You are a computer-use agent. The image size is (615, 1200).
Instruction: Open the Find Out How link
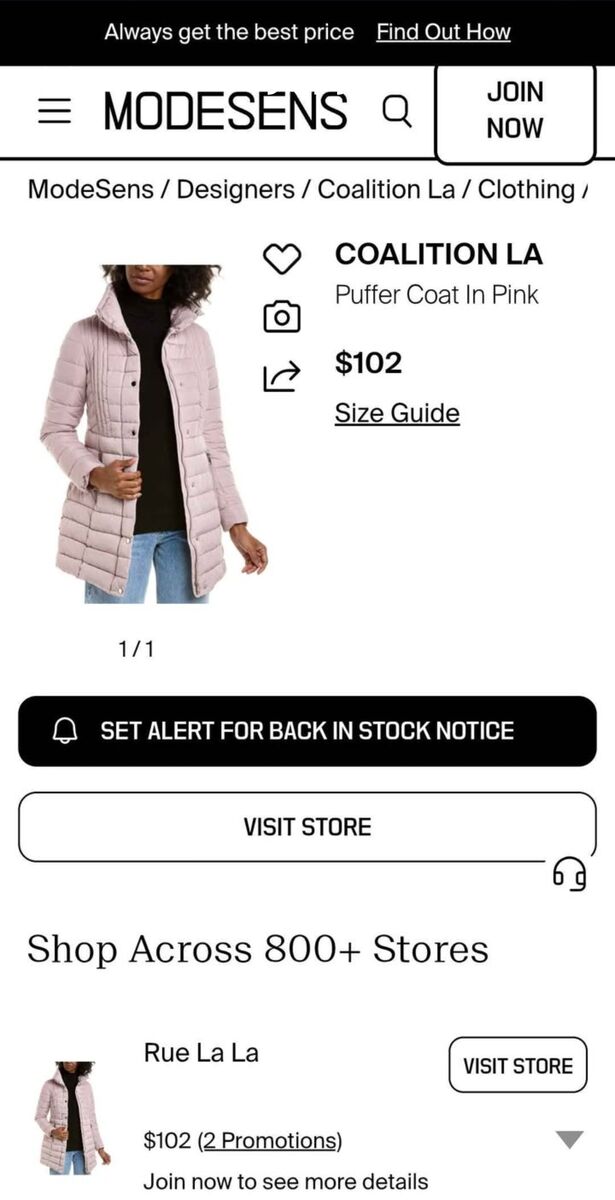(443, 32)
